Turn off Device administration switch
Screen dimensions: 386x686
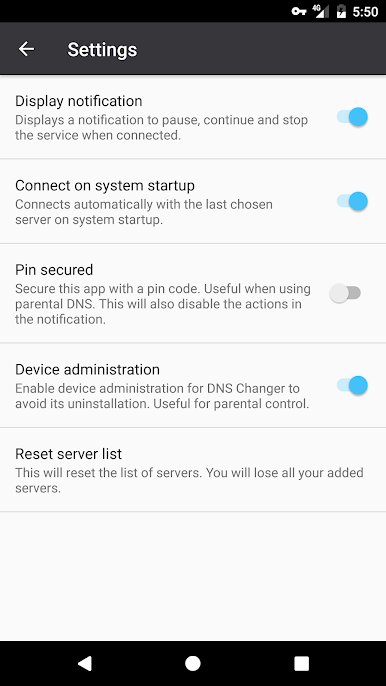(x=352, y=385)
